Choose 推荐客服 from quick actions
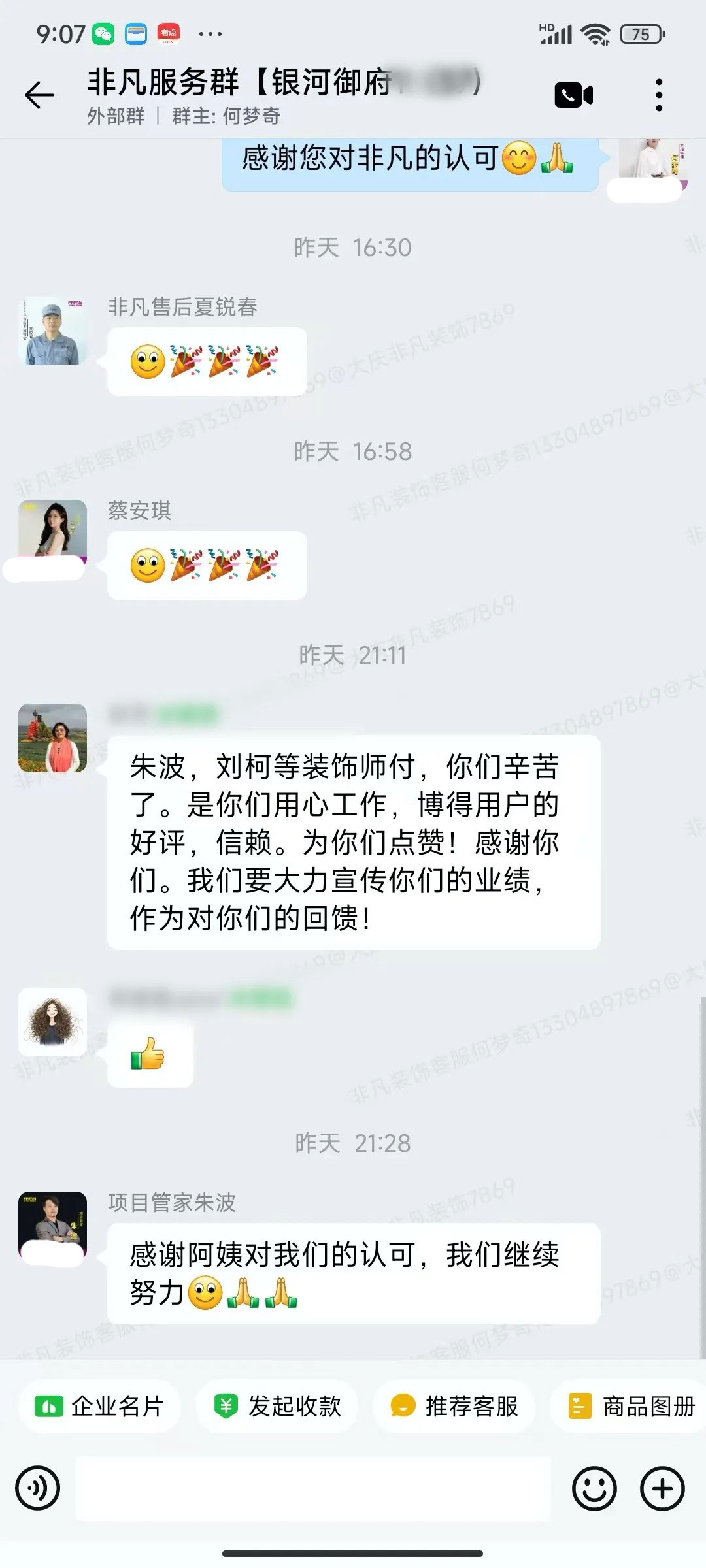Viewport: 706px width, 1568px height. pyautogui.click(x=454, y=1406)
